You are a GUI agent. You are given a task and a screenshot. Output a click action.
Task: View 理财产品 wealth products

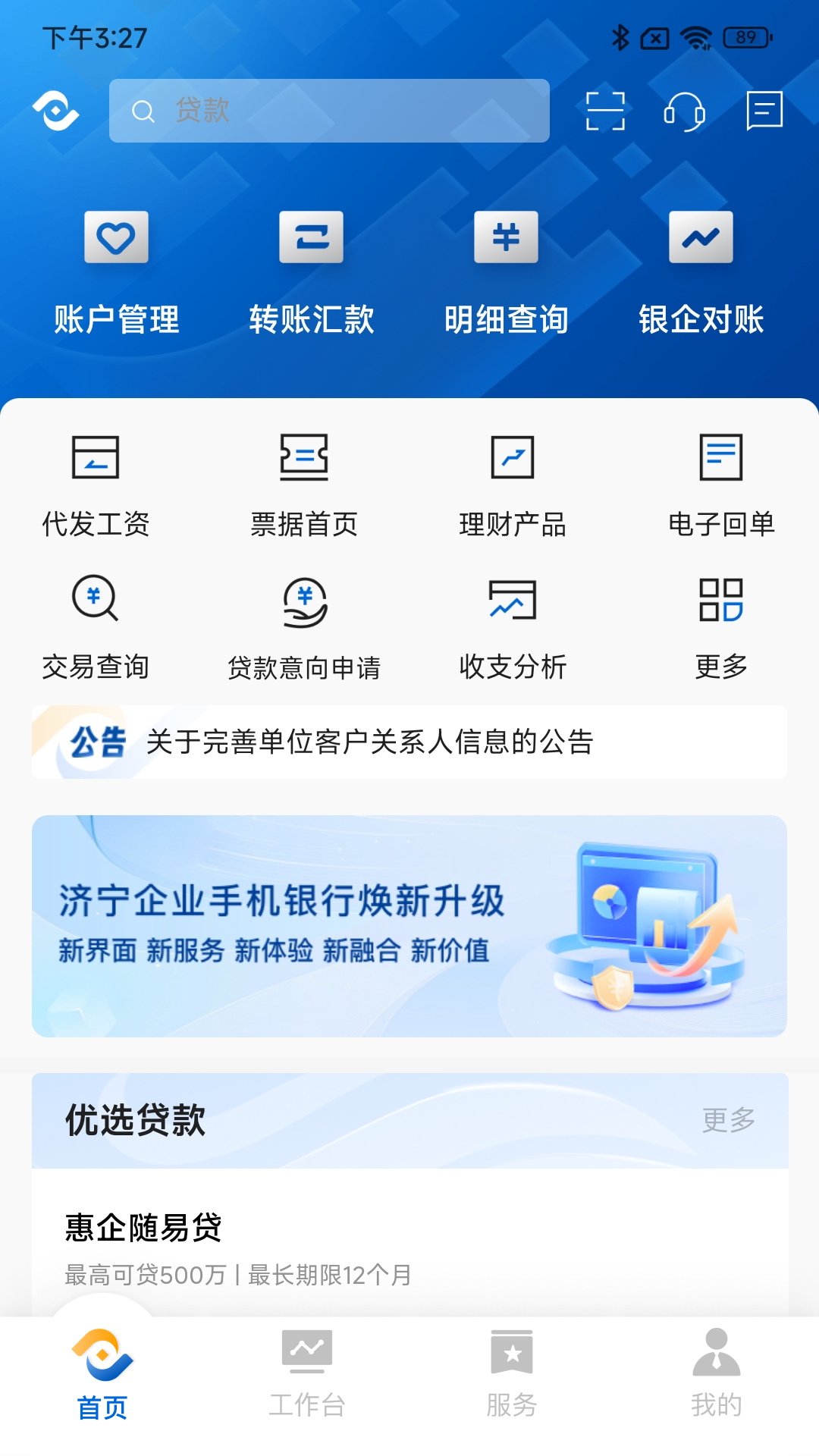point(513,483)
